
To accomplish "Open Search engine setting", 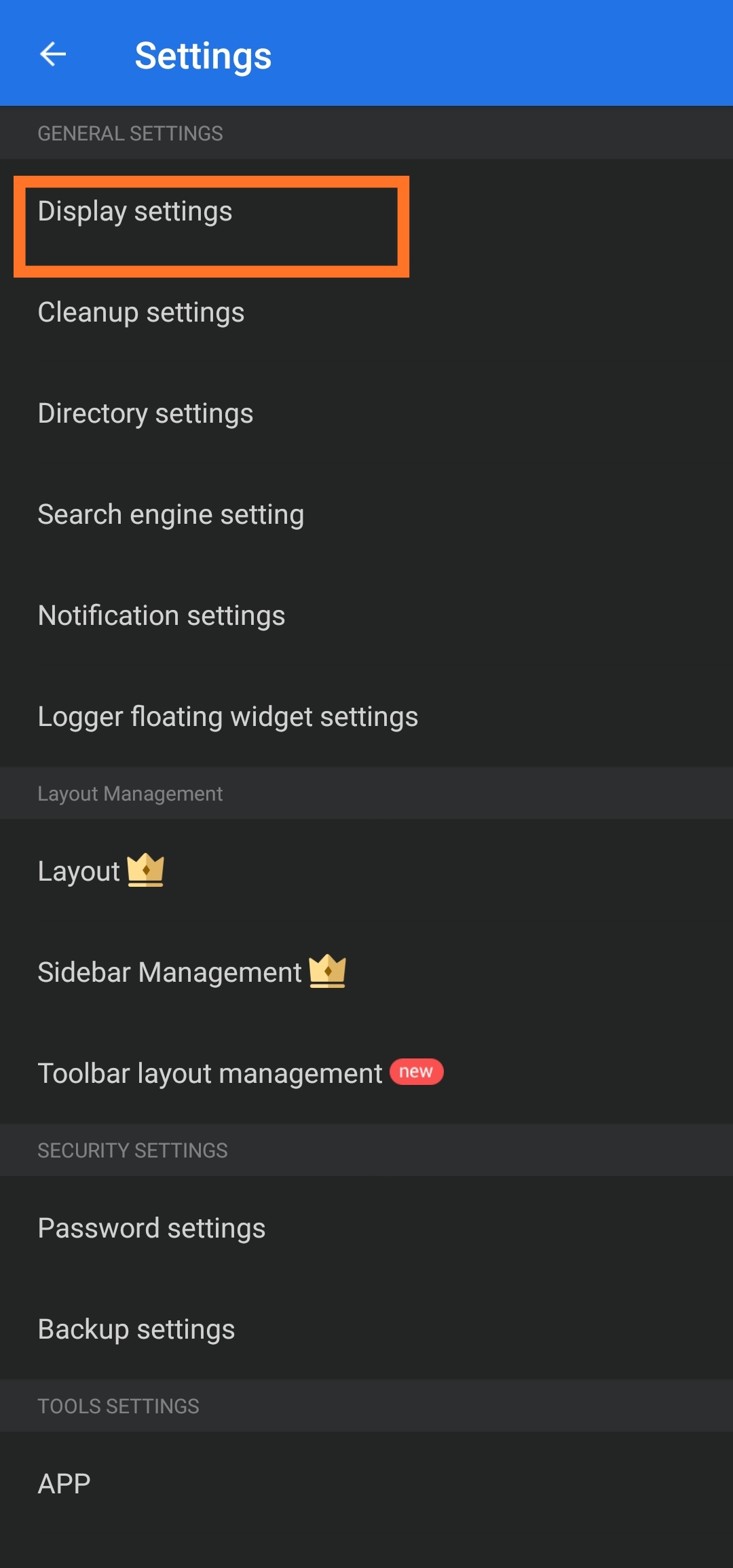I will tap(366, 515).
